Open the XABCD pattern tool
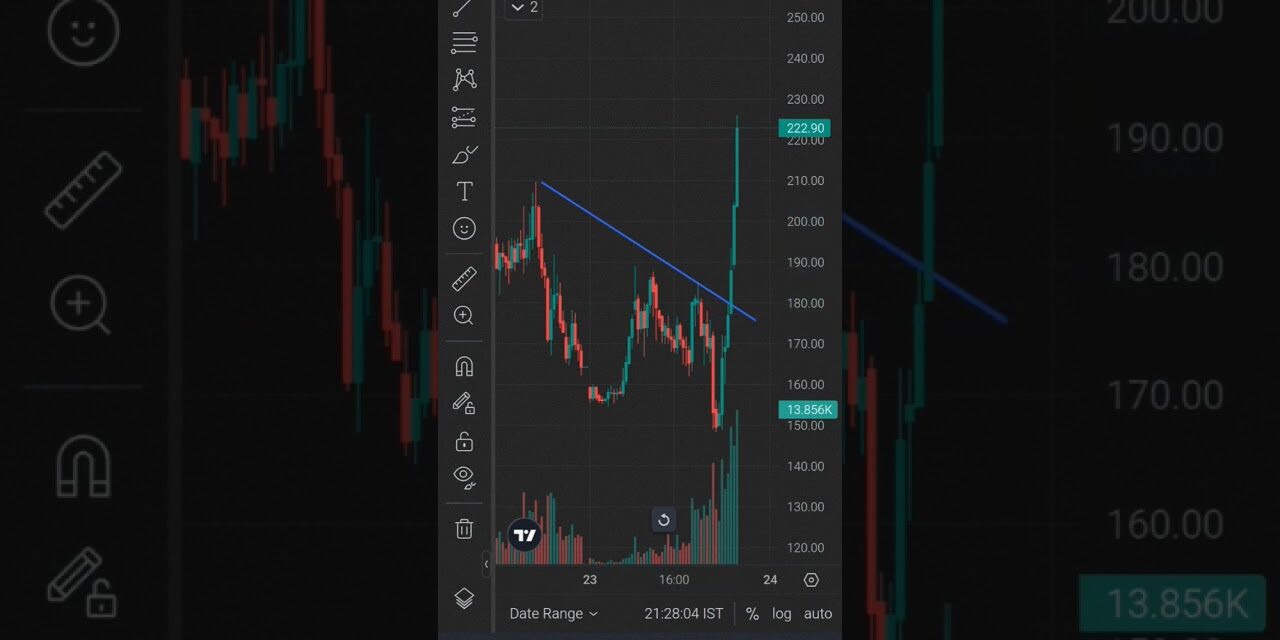Image resolution: width=1280 pixels, height=640 pixels. (x=464, y=80)
